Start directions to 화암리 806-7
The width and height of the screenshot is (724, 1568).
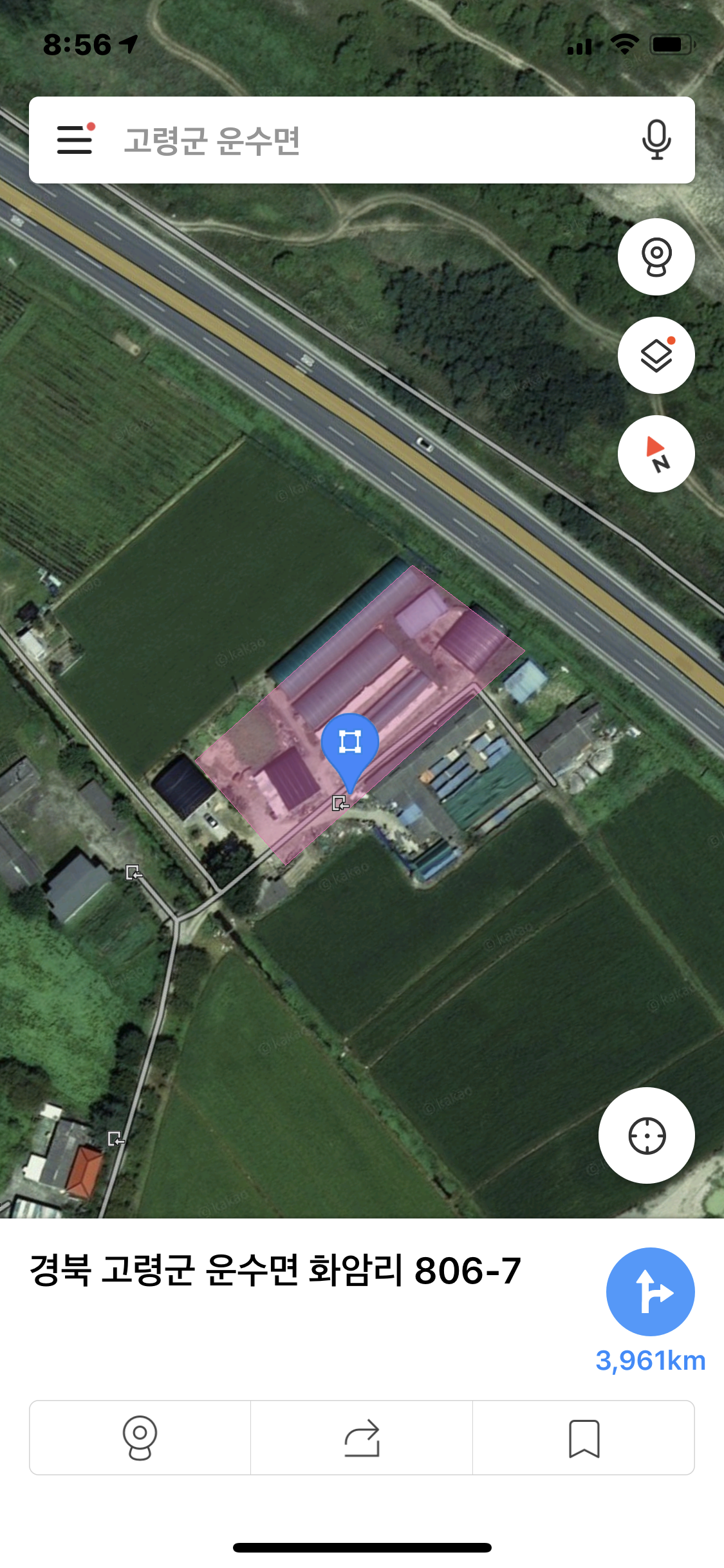click(650, 1291)
